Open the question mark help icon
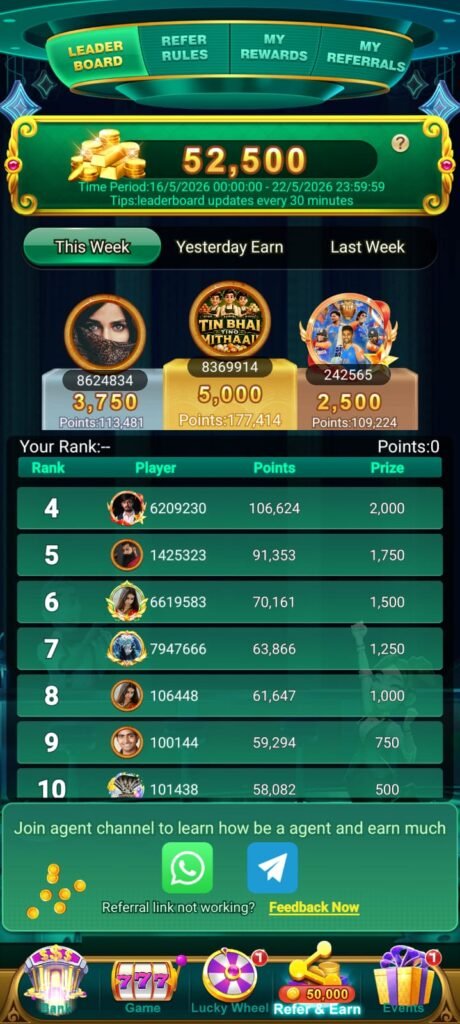The image size is (460, 1024). pyautogui.click(x=400, y=143)
